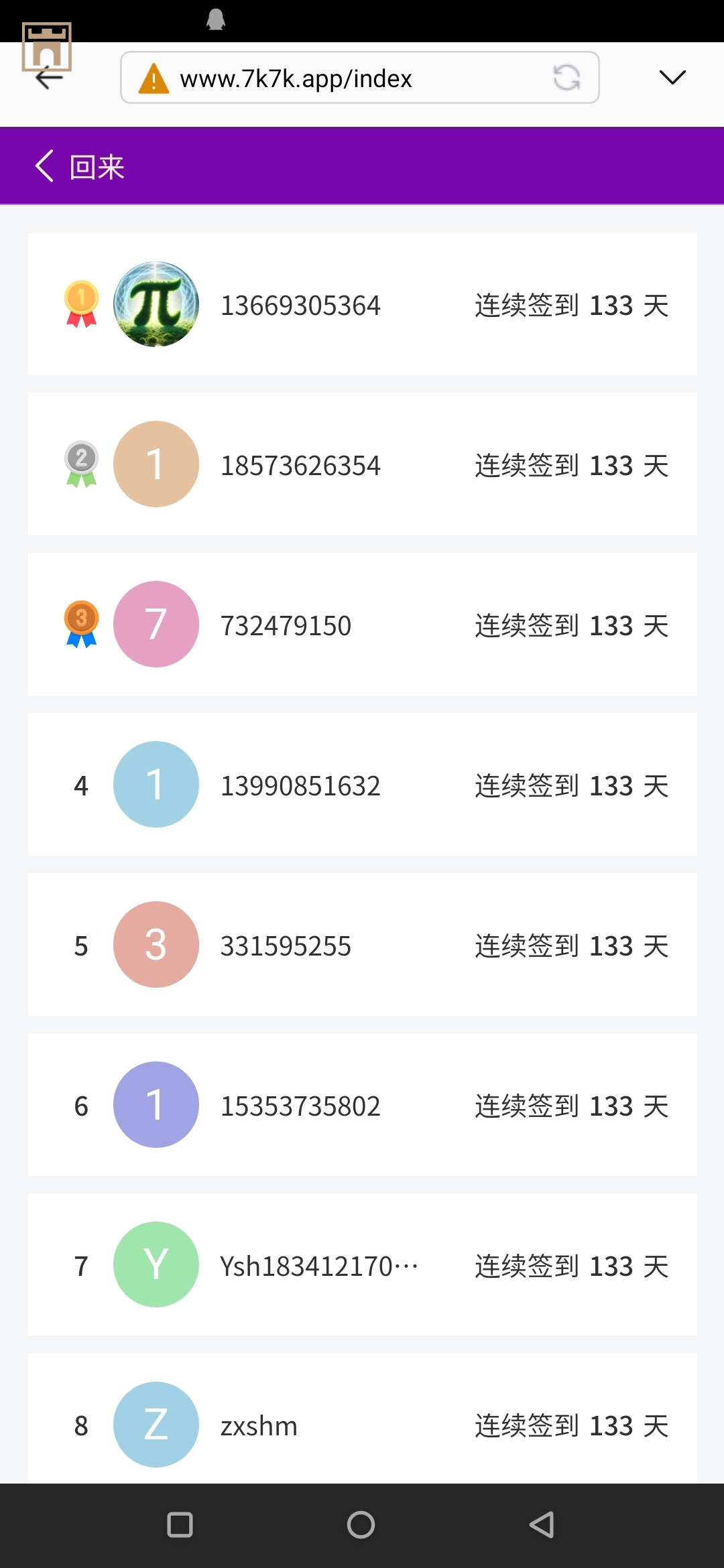The height and width of the screenshot is (1568, 724).
Task: Select the user starting with Ysh183412170
Action: [x=362, y=1265]
